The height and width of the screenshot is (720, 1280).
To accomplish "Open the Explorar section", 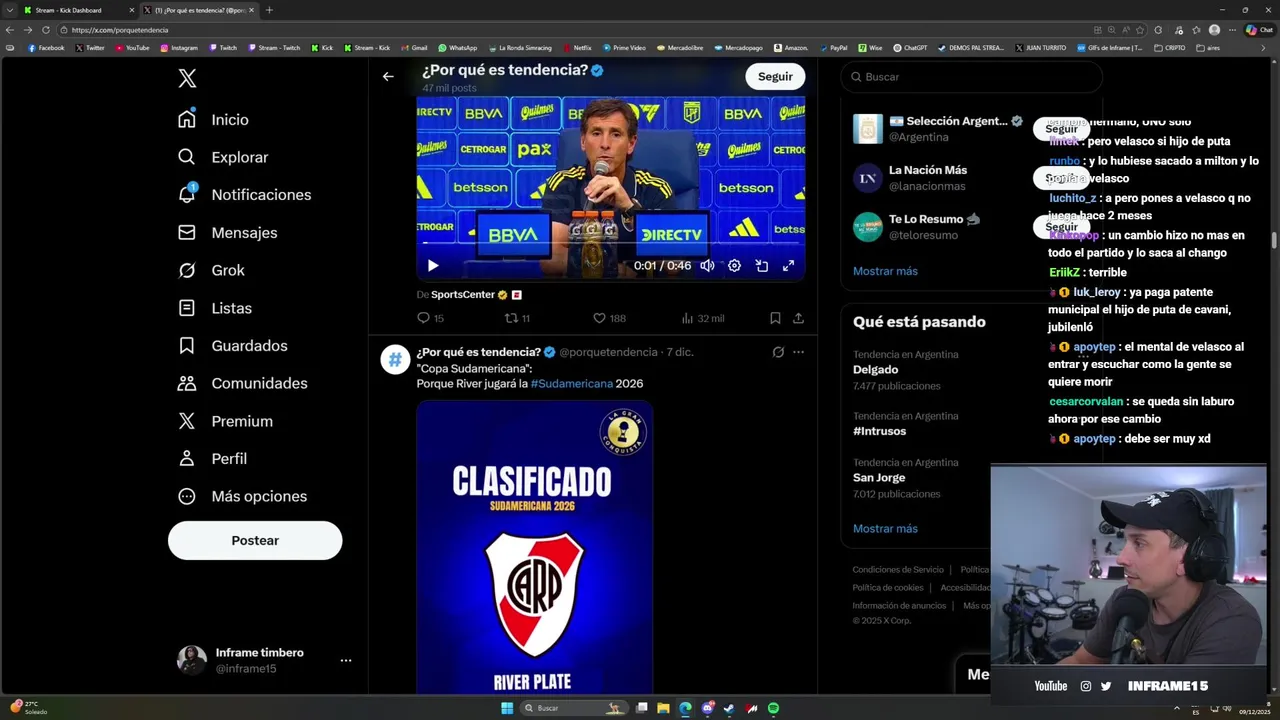I will point(239,157).
